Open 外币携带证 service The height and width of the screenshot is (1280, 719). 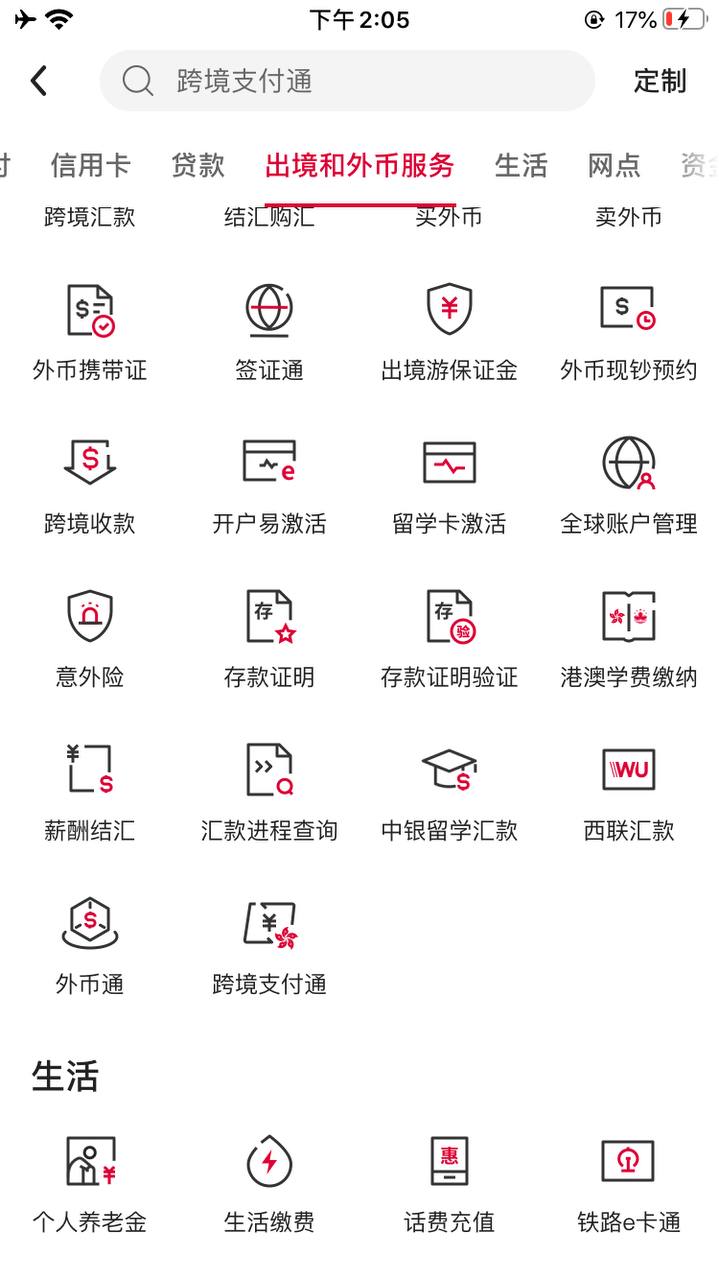pos(90,332)
